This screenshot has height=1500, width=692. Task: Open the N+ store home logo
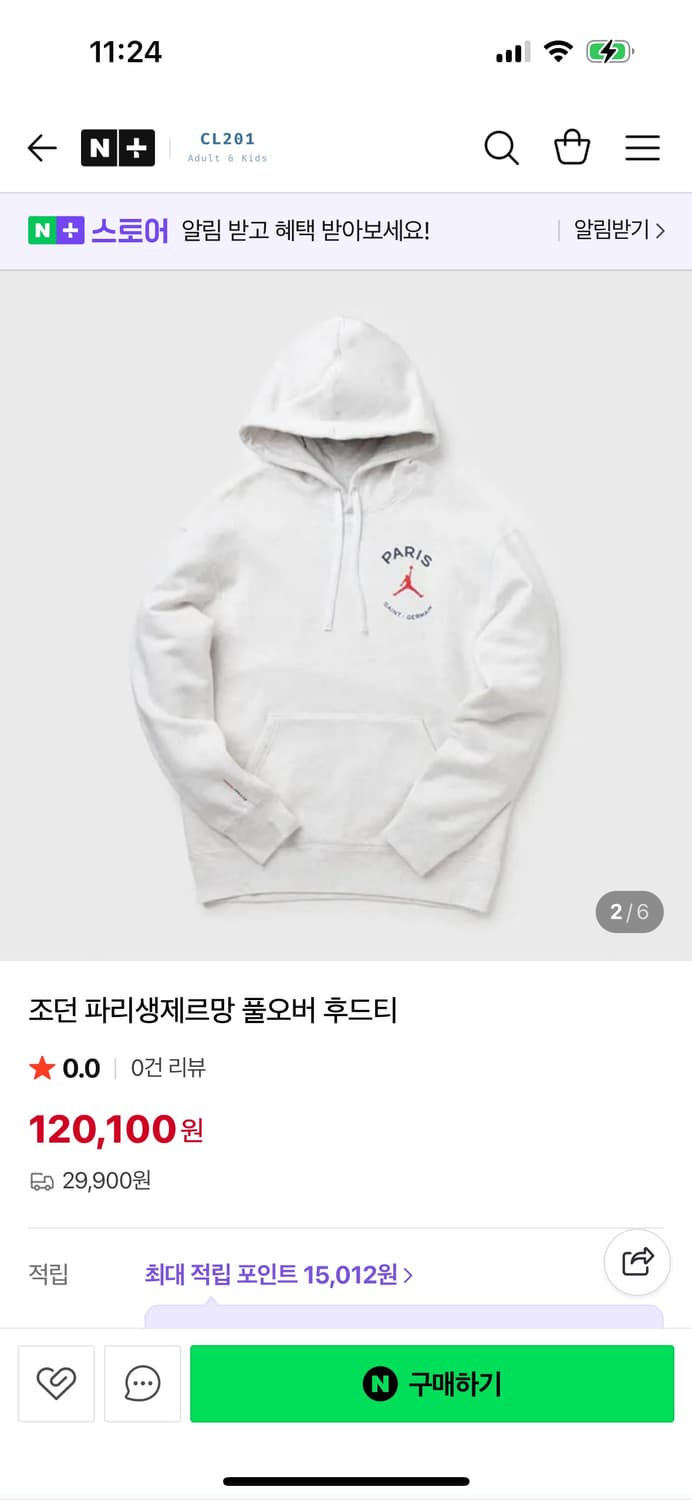118,149
